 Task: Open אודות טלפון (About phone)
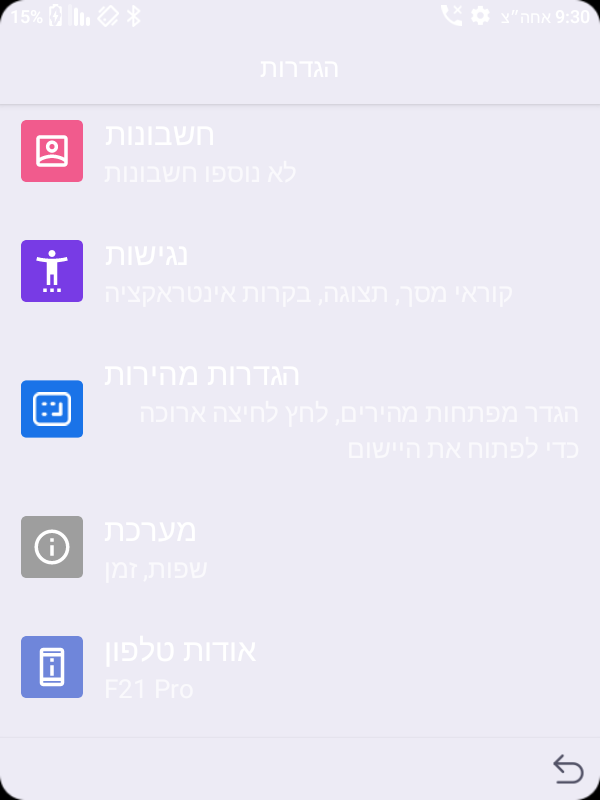point(300,667)
